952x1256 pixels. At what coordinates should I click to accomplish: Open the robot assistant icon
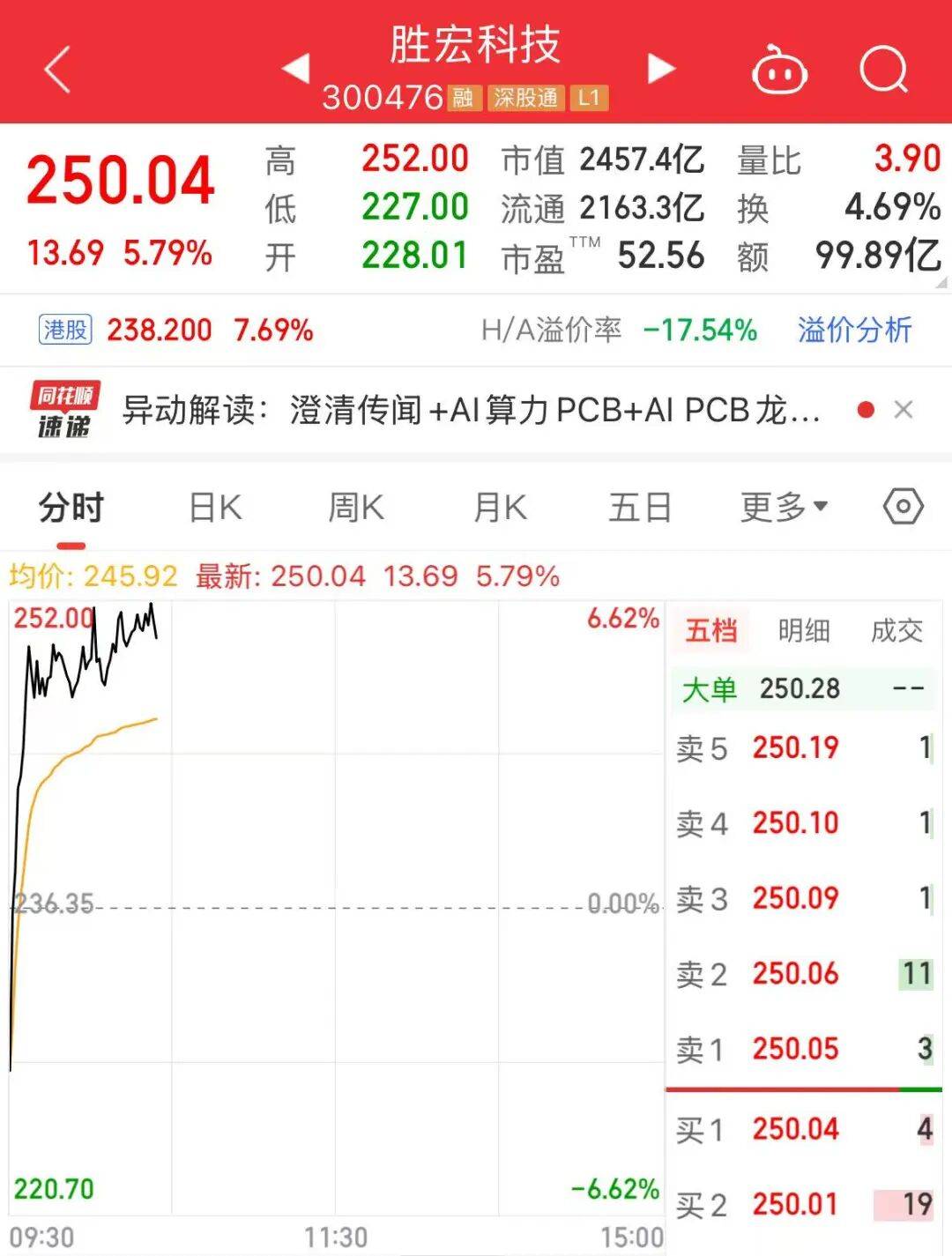pyautogui.click(x=779, y=70)
